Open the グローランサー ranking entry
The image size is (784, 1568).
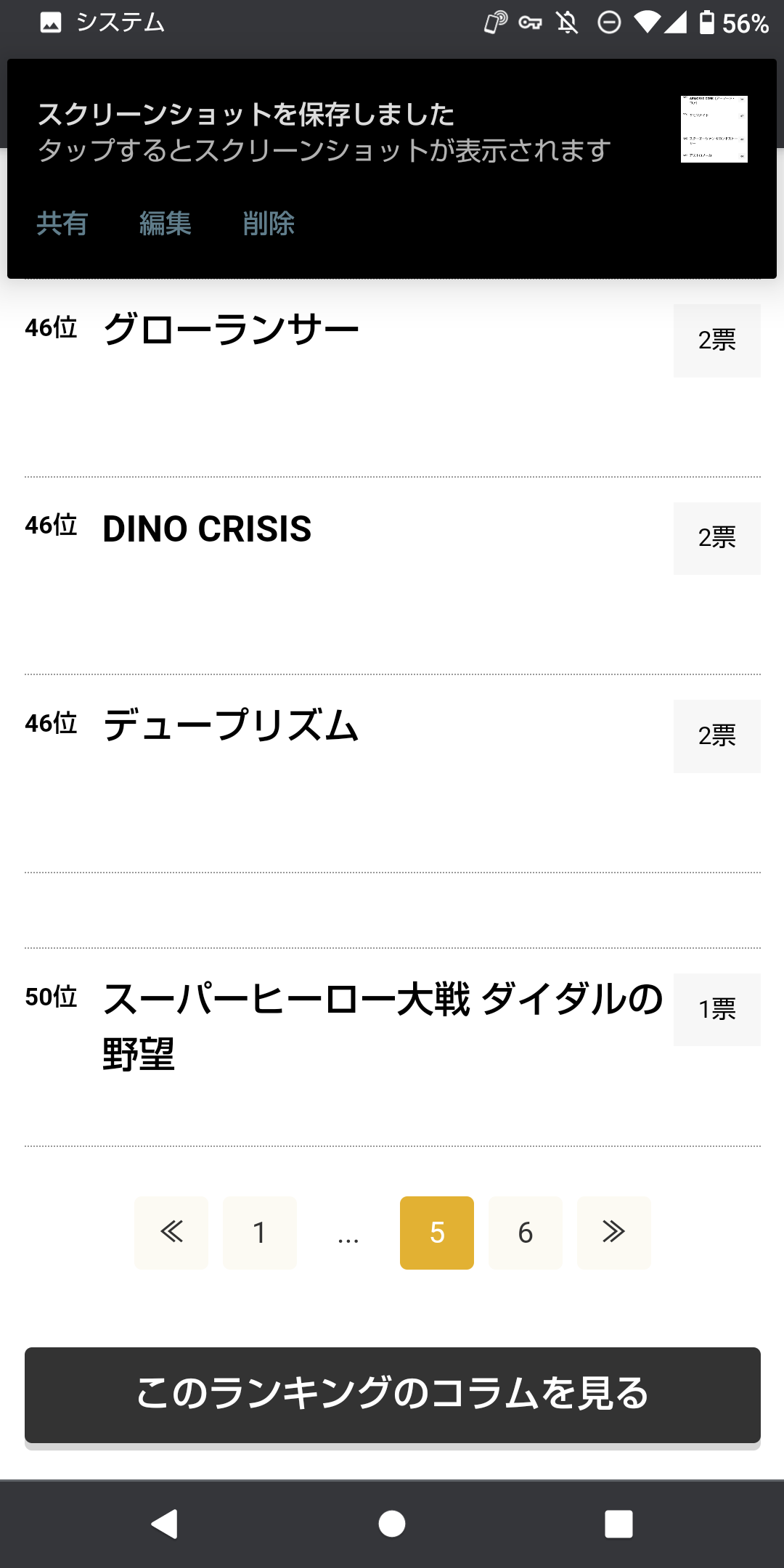231,330
